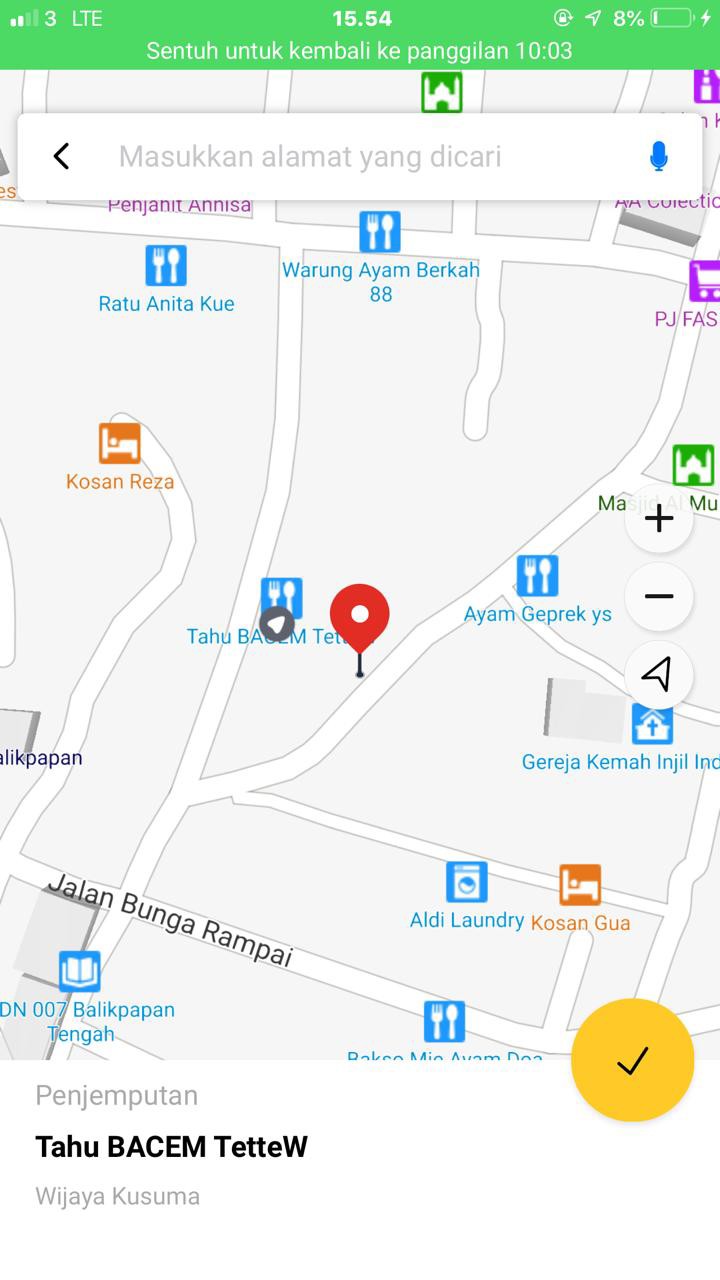720x1280 pixels.
Task: Confirm pickup location with yellow checkmark button
Action: point(632,1060)
